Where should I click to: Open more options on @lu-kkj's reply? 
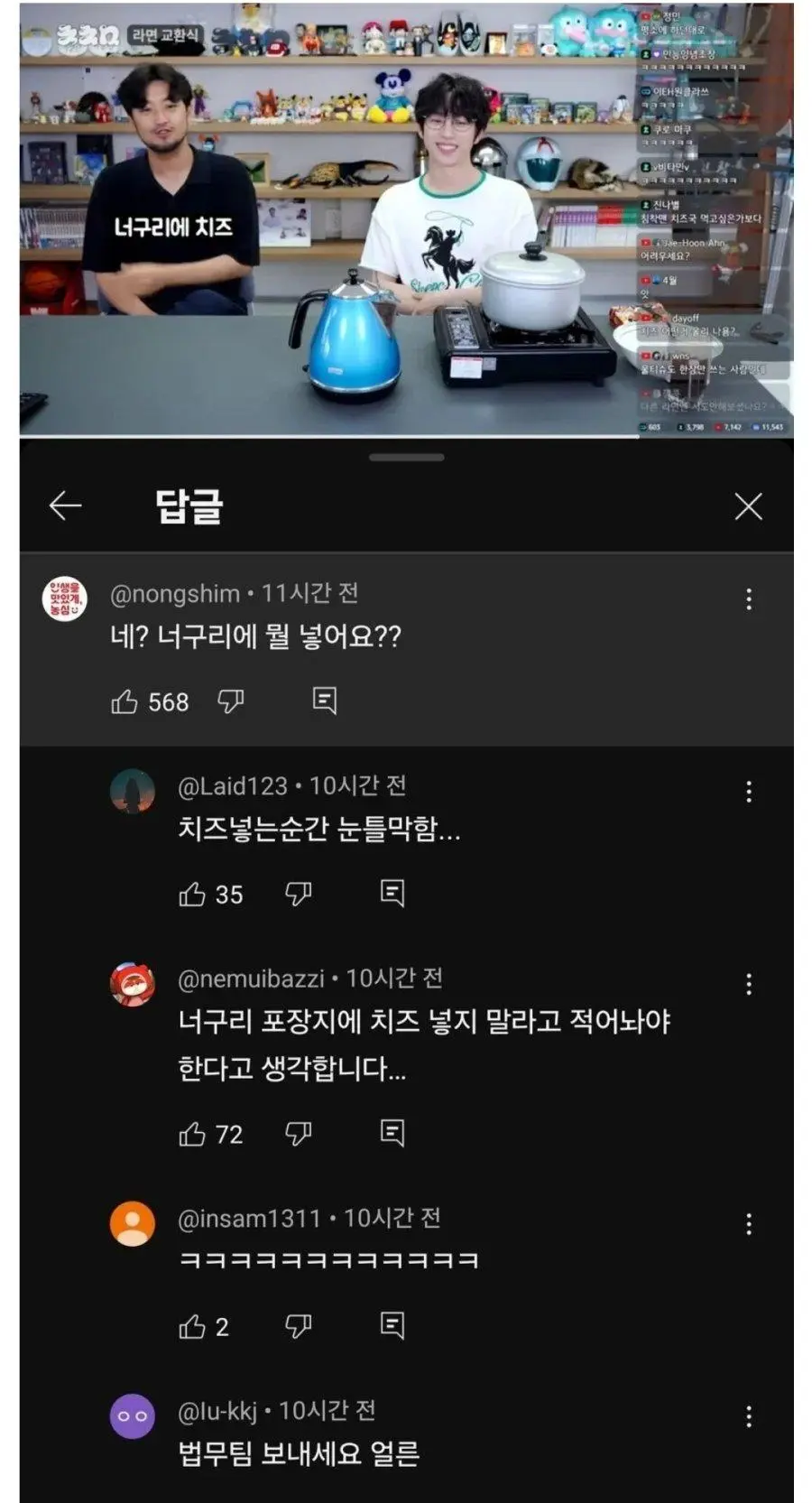pyautogui.click(x=749, y=1416)
